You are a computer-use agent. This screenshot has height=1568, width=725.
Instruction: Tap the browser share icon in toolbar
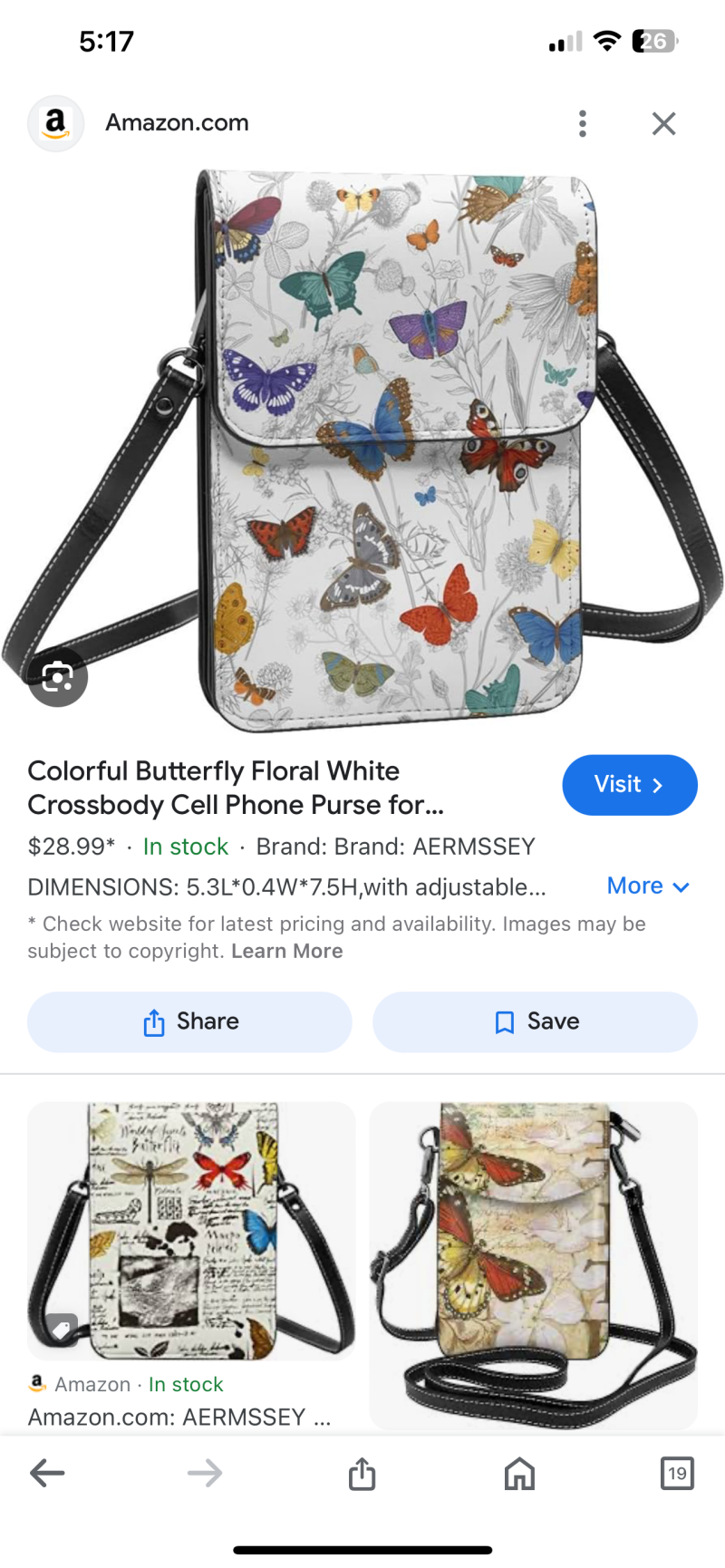pos(362,1473)
